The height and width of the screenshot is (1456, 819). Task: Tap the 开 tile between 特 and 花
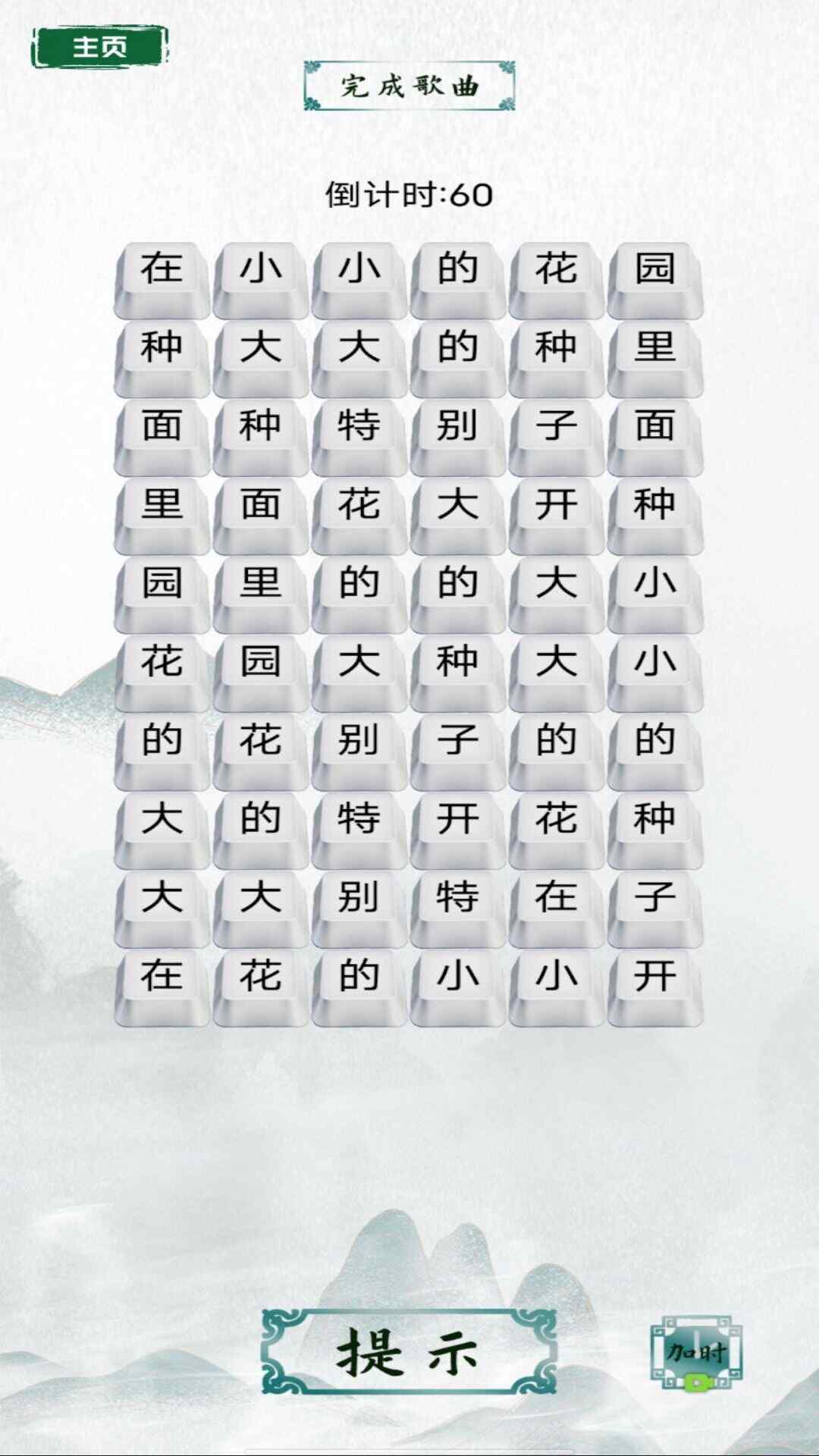[x=457, y=818]
